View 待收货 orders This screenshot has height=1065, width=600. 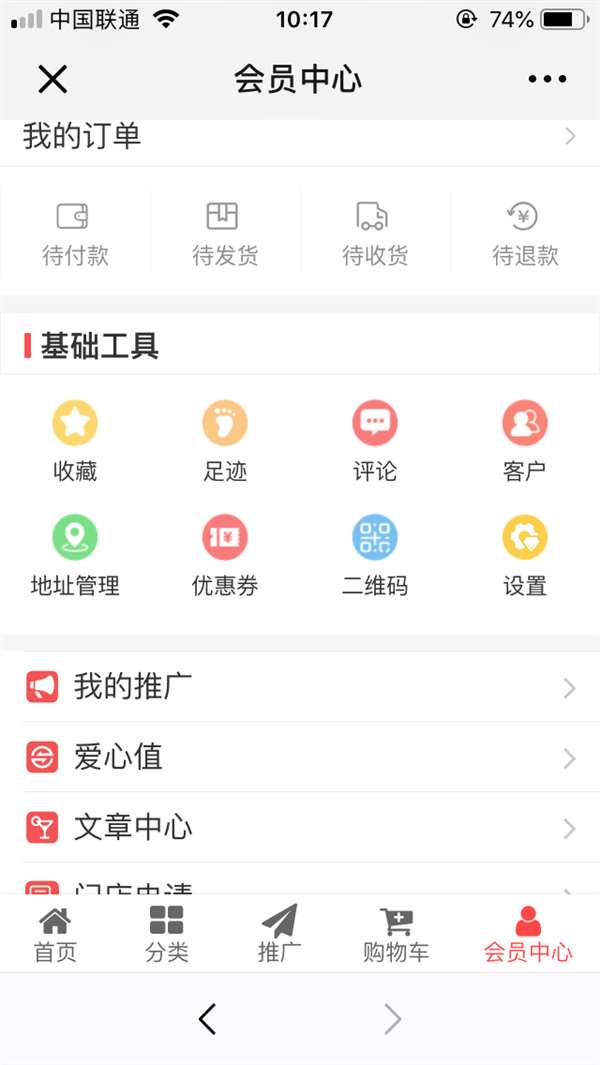(375, 234)
